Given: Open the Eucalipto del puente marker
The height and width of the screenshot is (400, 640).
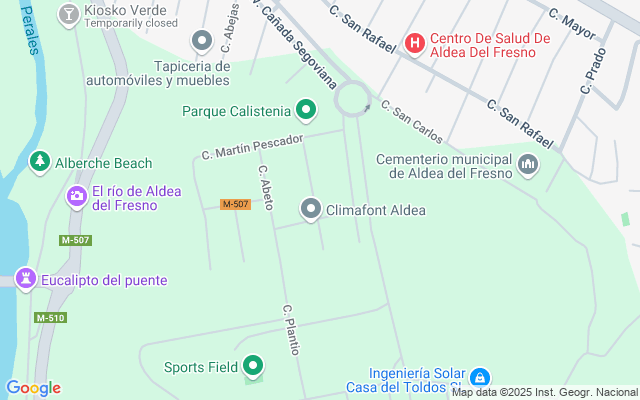Looking at the screenshot, I should [26, 279].
